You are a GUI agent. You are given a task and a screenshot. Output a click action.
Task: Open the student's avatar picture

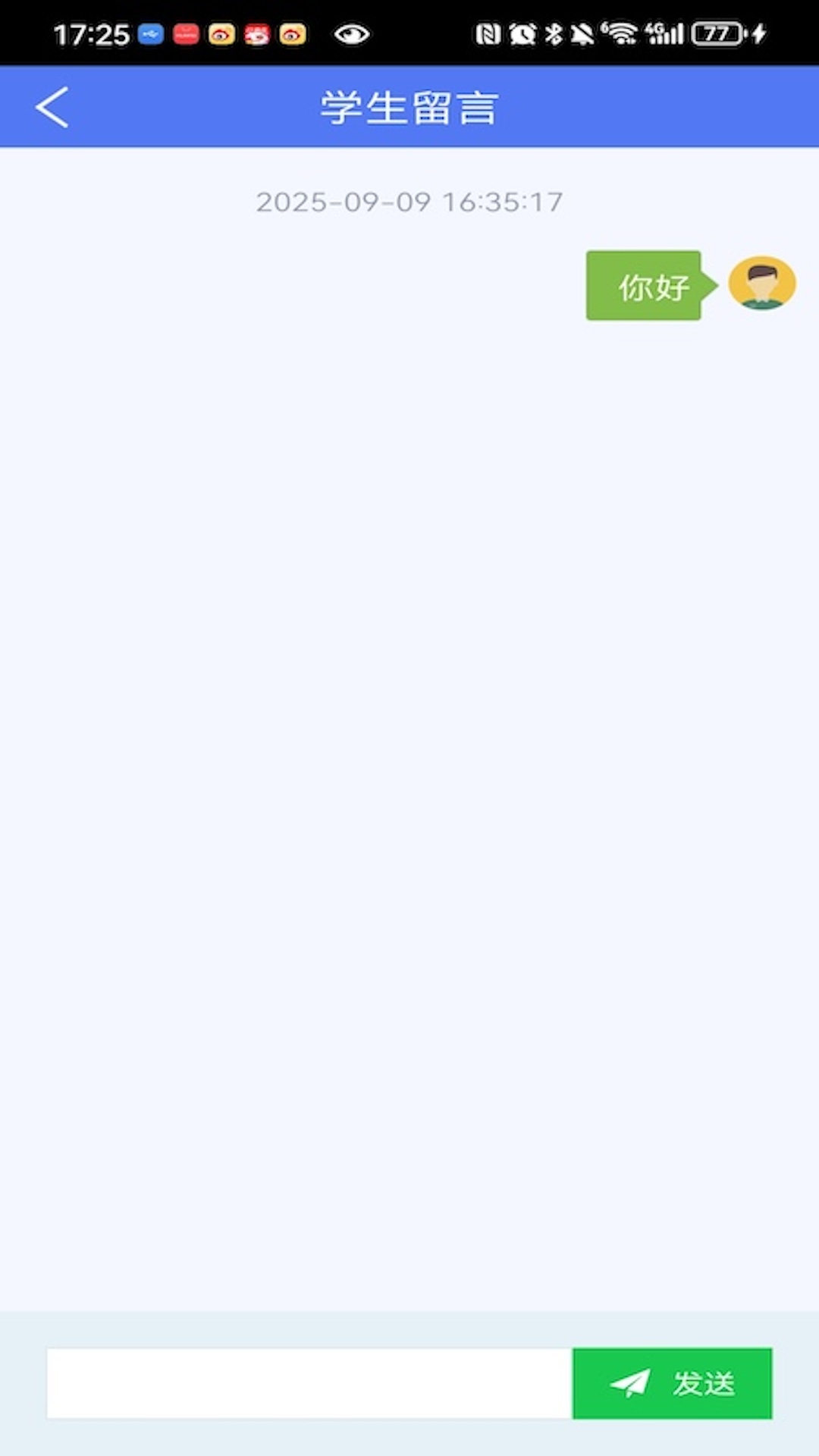click(x=761, y=284)
